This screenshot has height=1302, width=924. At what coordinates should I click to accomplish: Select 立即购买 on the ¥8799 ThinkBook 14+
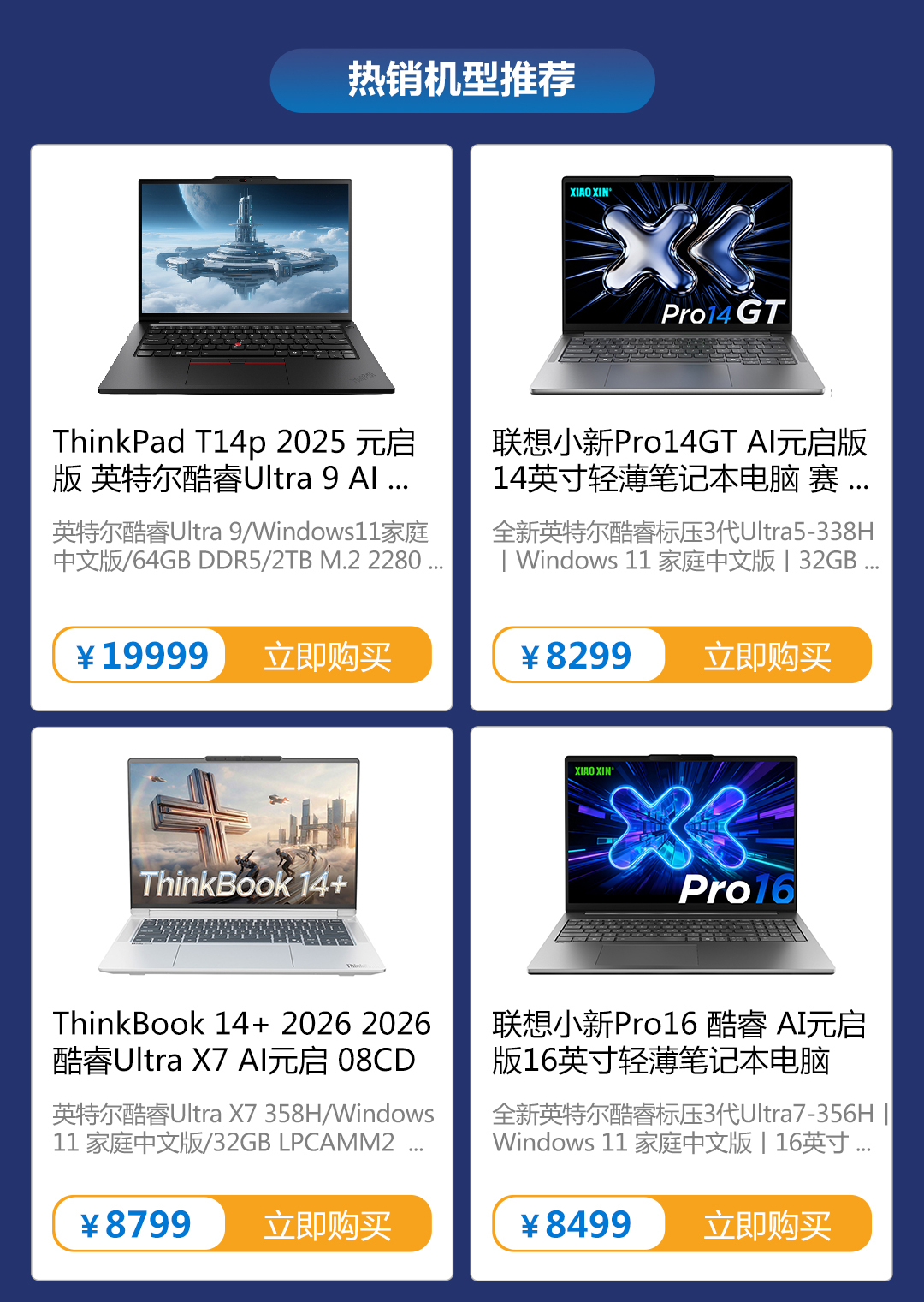[x=327, y=1224]
